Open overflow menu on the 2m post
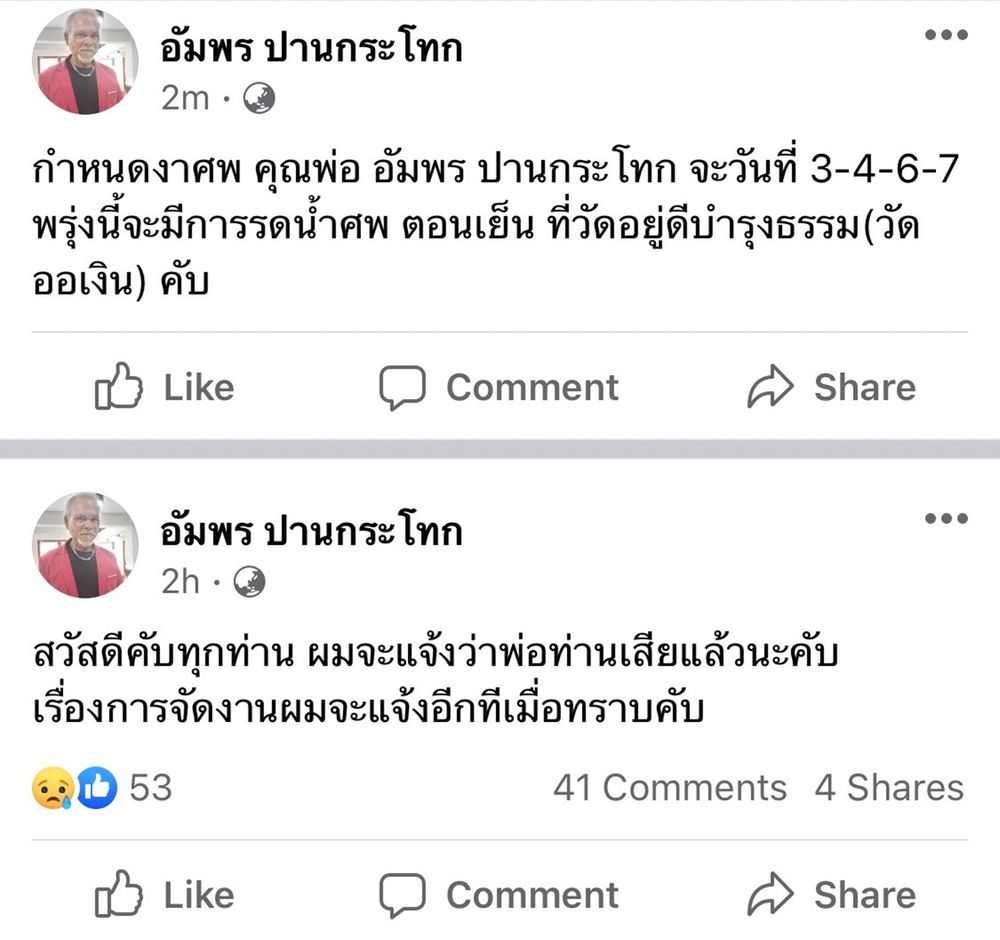The width and height of the screenshot is (1000, 940). coord(946,35)
